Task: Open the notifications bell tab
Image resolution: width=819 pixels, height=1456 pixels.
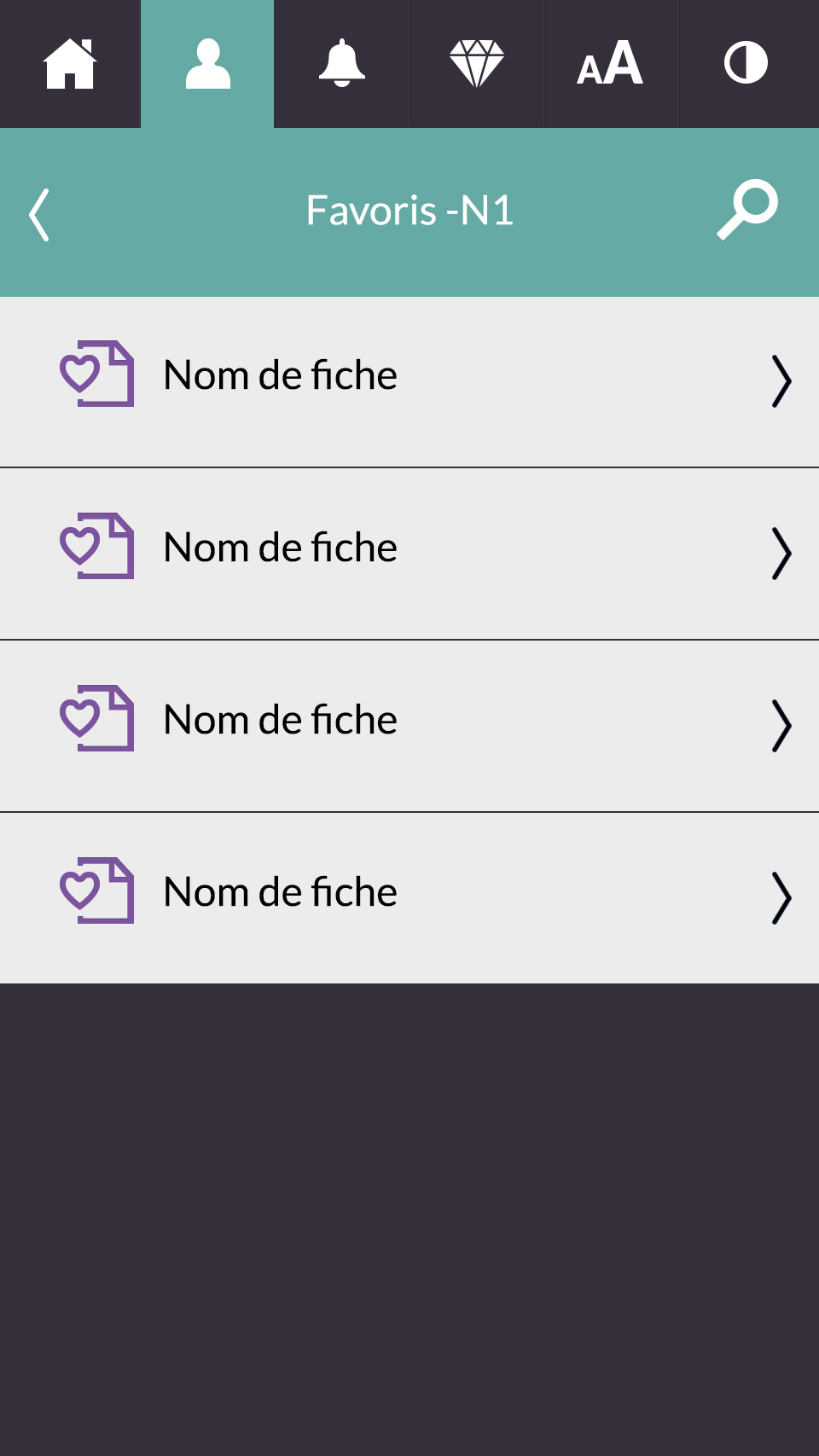Action: [341, 64]
